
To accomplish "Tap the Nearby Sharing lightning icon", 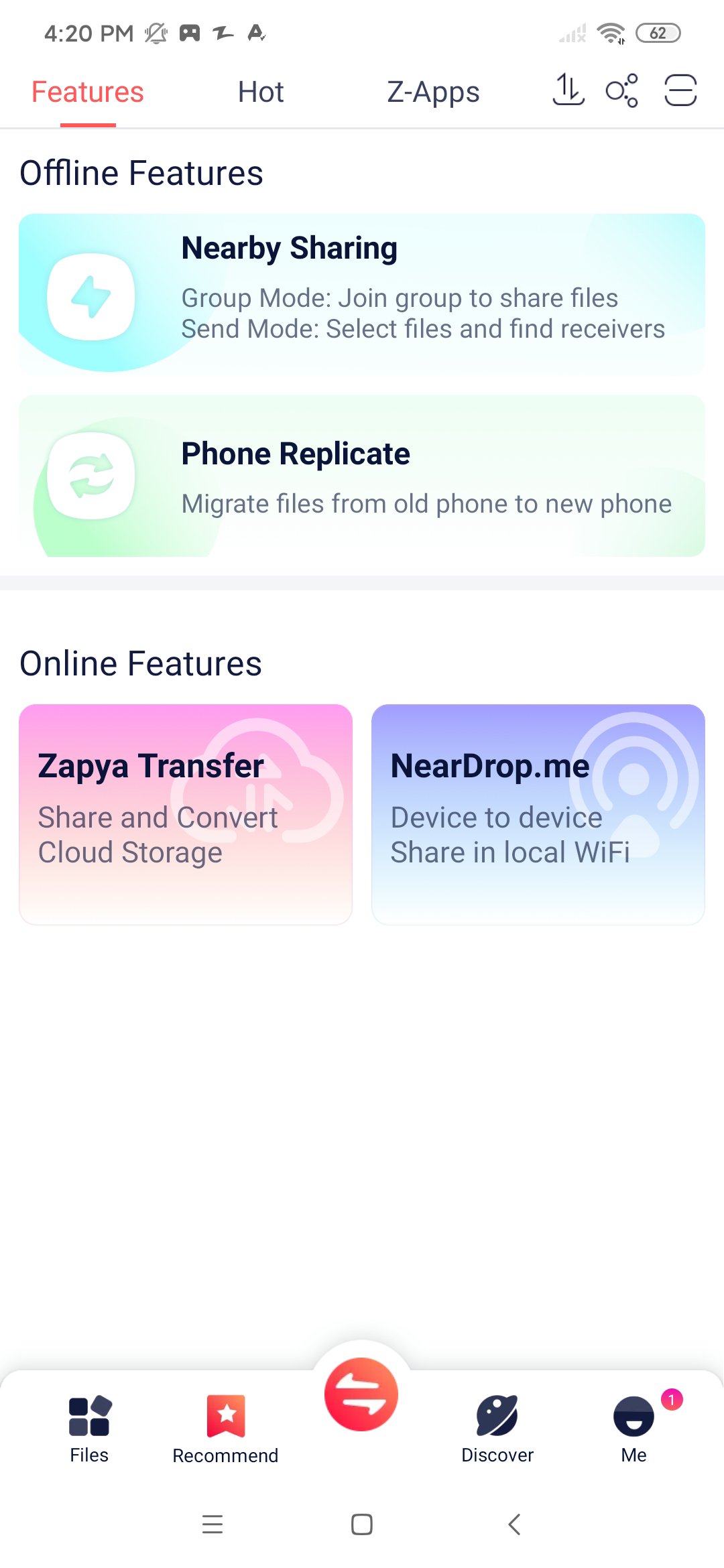I will tap(92, 295).
